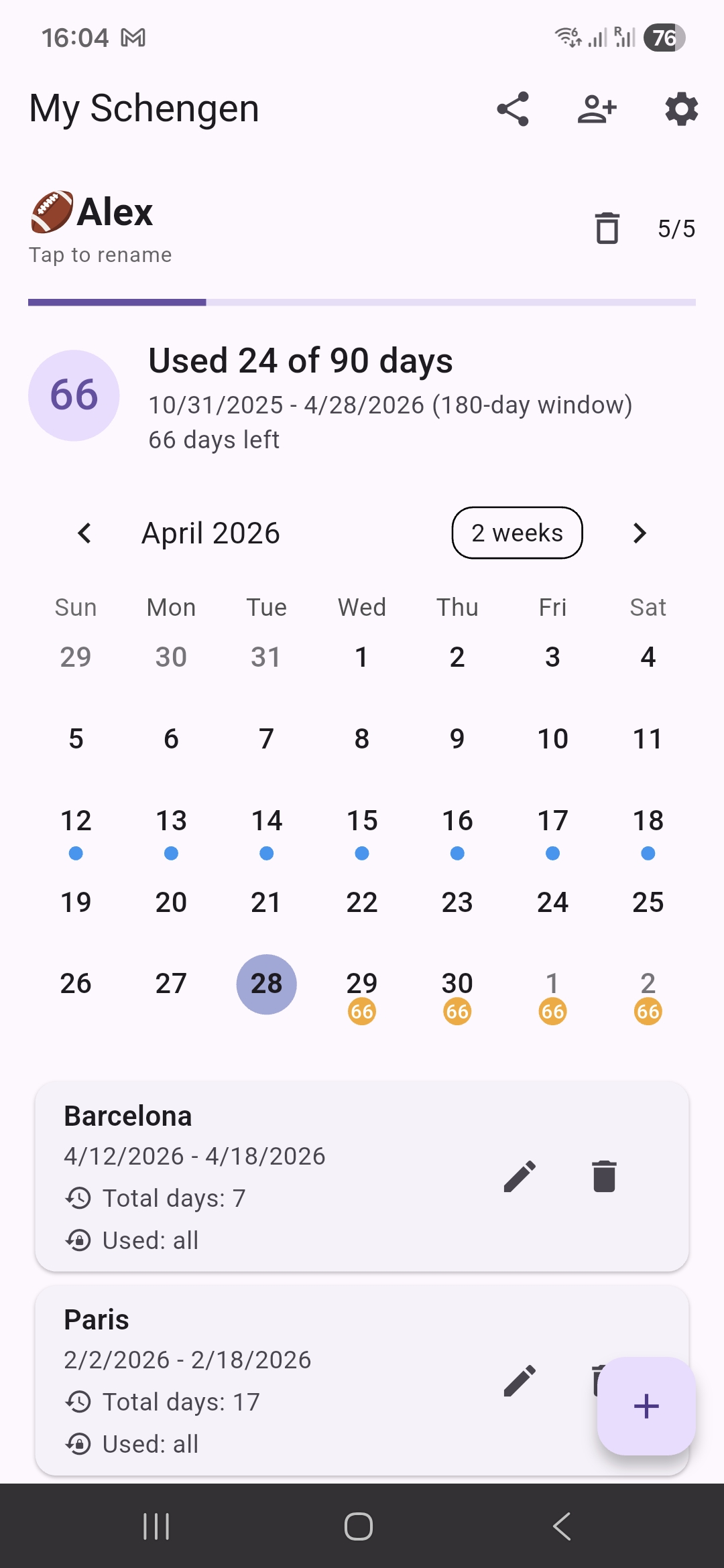Tap the Used: all history icon on Paris
The width and height of the screenshot is (724, 1568).
[78, 1444]
